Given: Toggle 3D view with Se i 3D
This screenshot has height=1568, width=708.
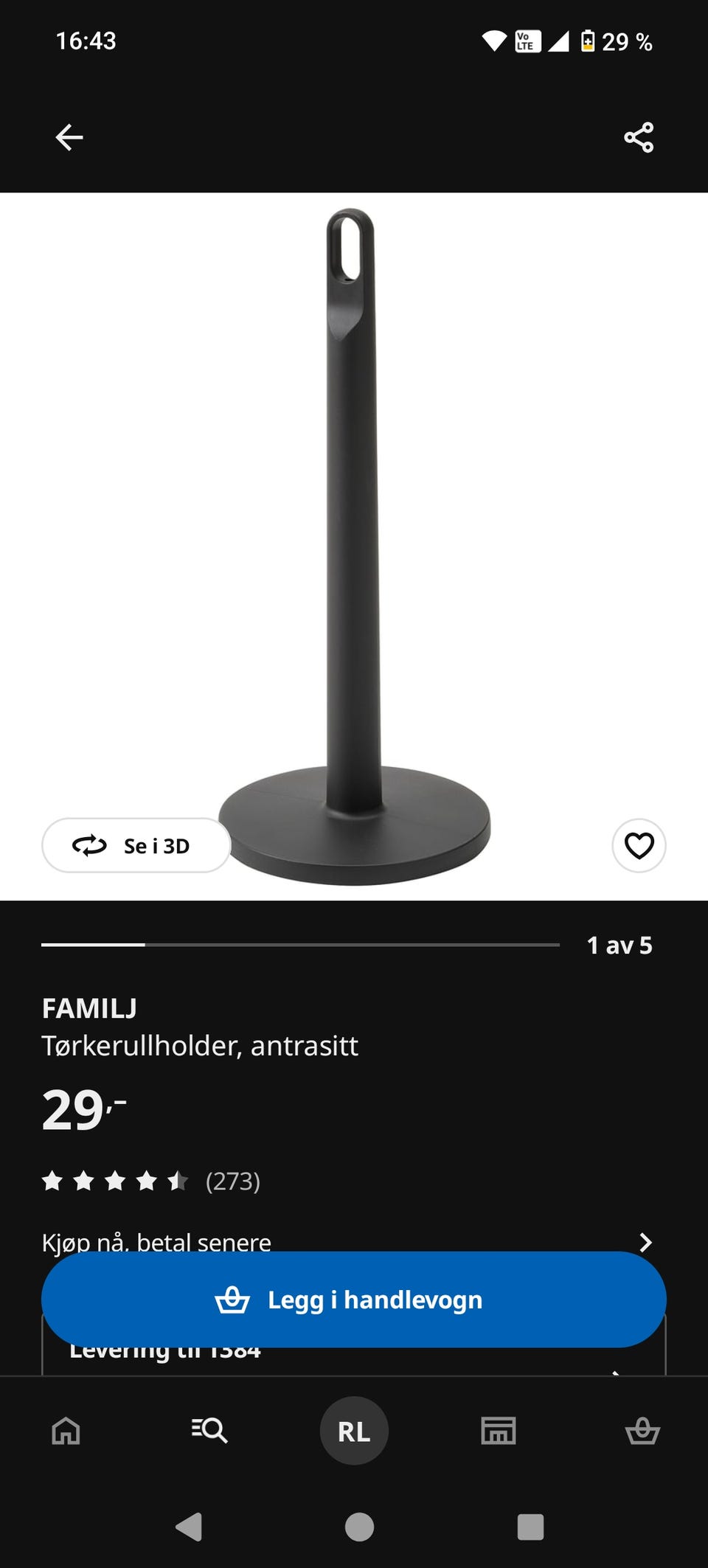Looking at the screenshot, I should 136,846.
